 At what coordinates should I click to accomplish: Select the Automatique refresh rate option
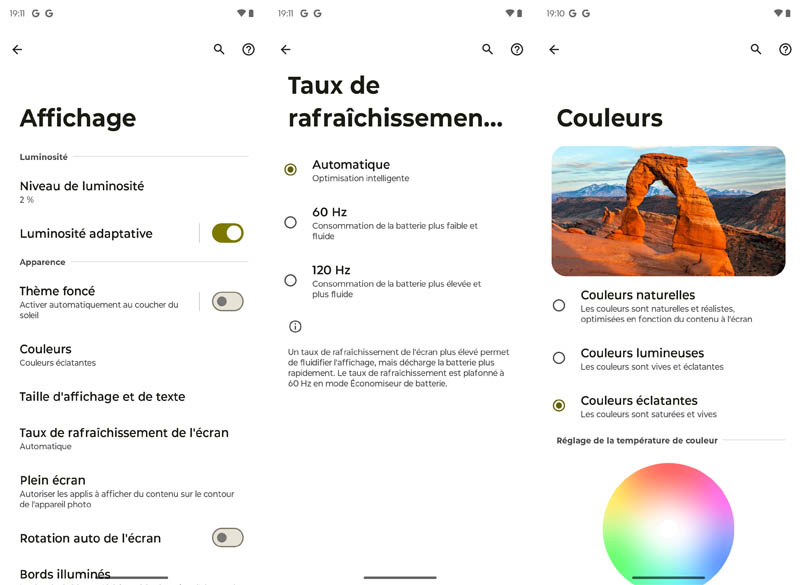click(x=291, y=170)
